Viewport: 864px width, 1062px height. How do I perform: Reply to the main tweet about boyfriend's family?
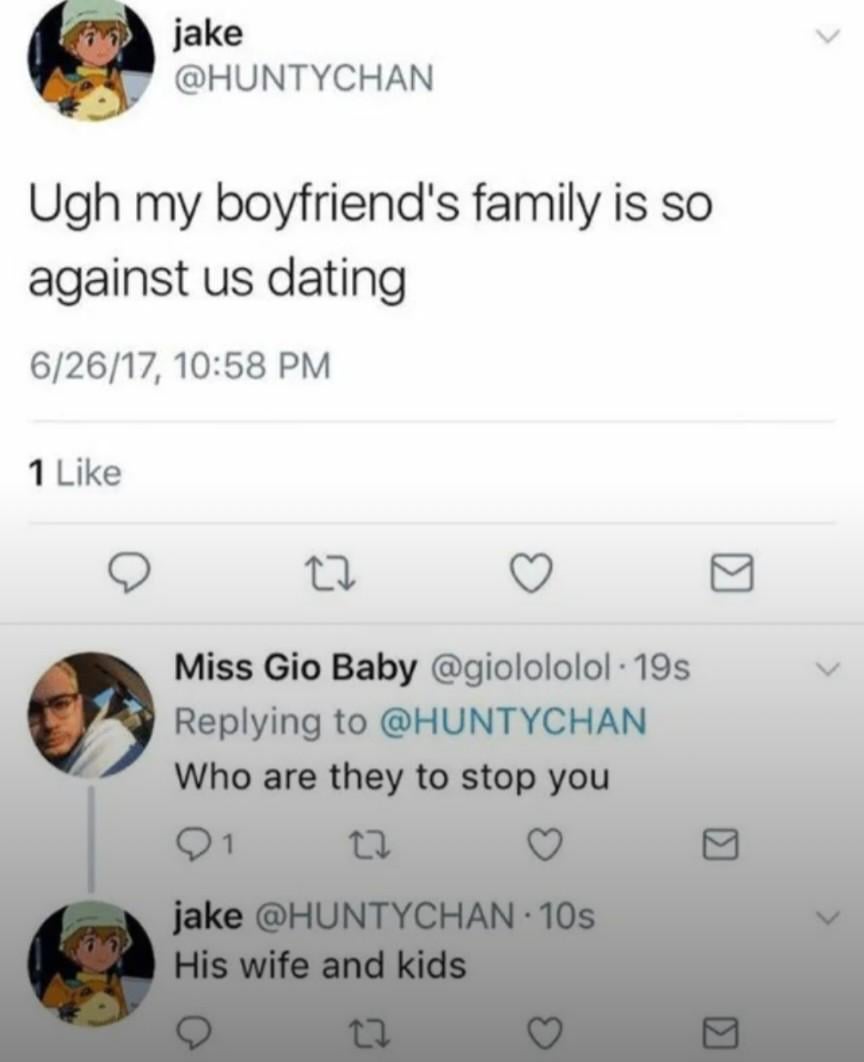click(129, 572)
